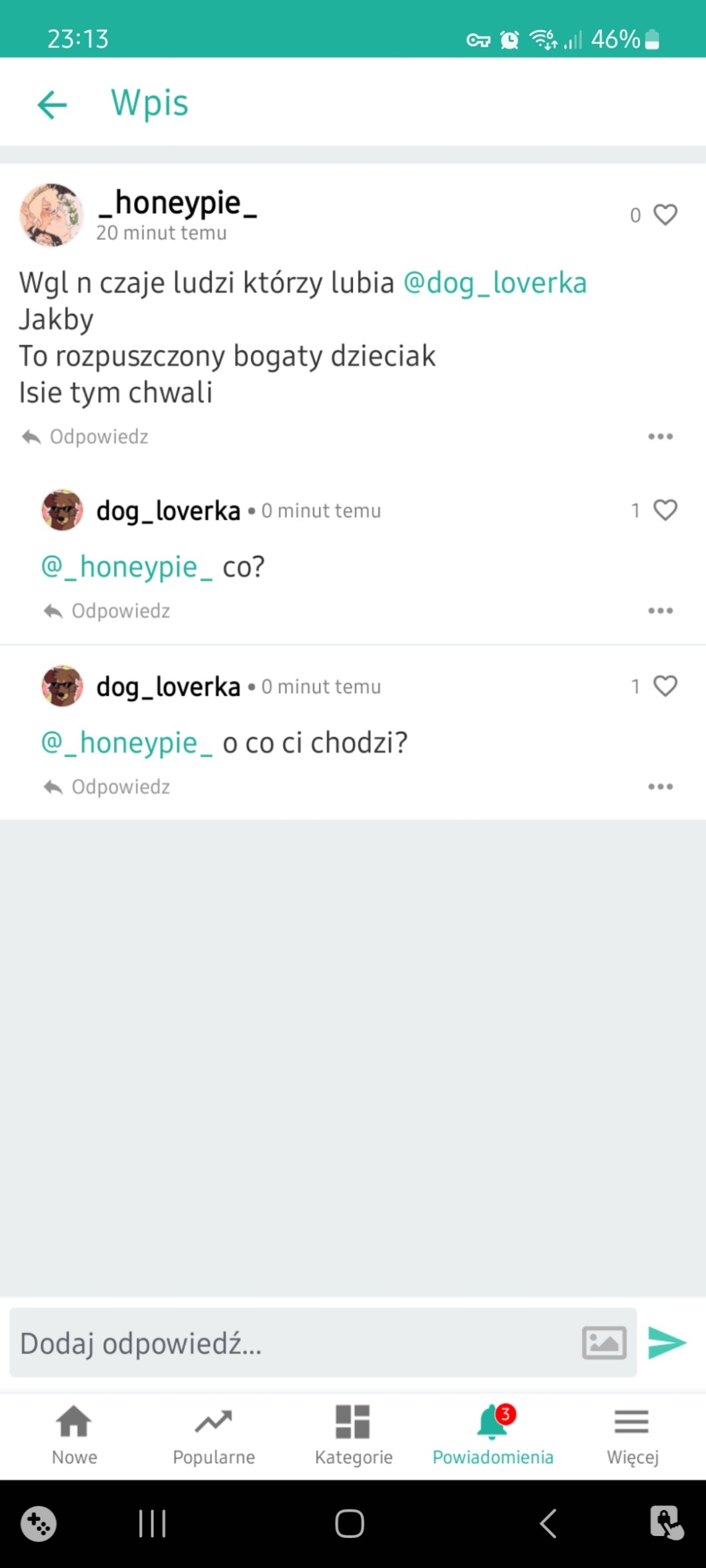Open options for the "co?" comment
Screen dimensions: 706x1568
660,611
